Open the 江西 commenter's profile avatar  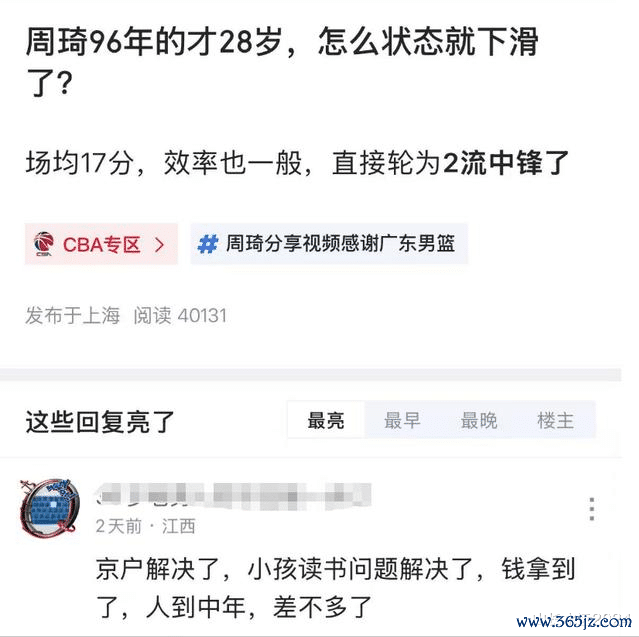point(49,508)
